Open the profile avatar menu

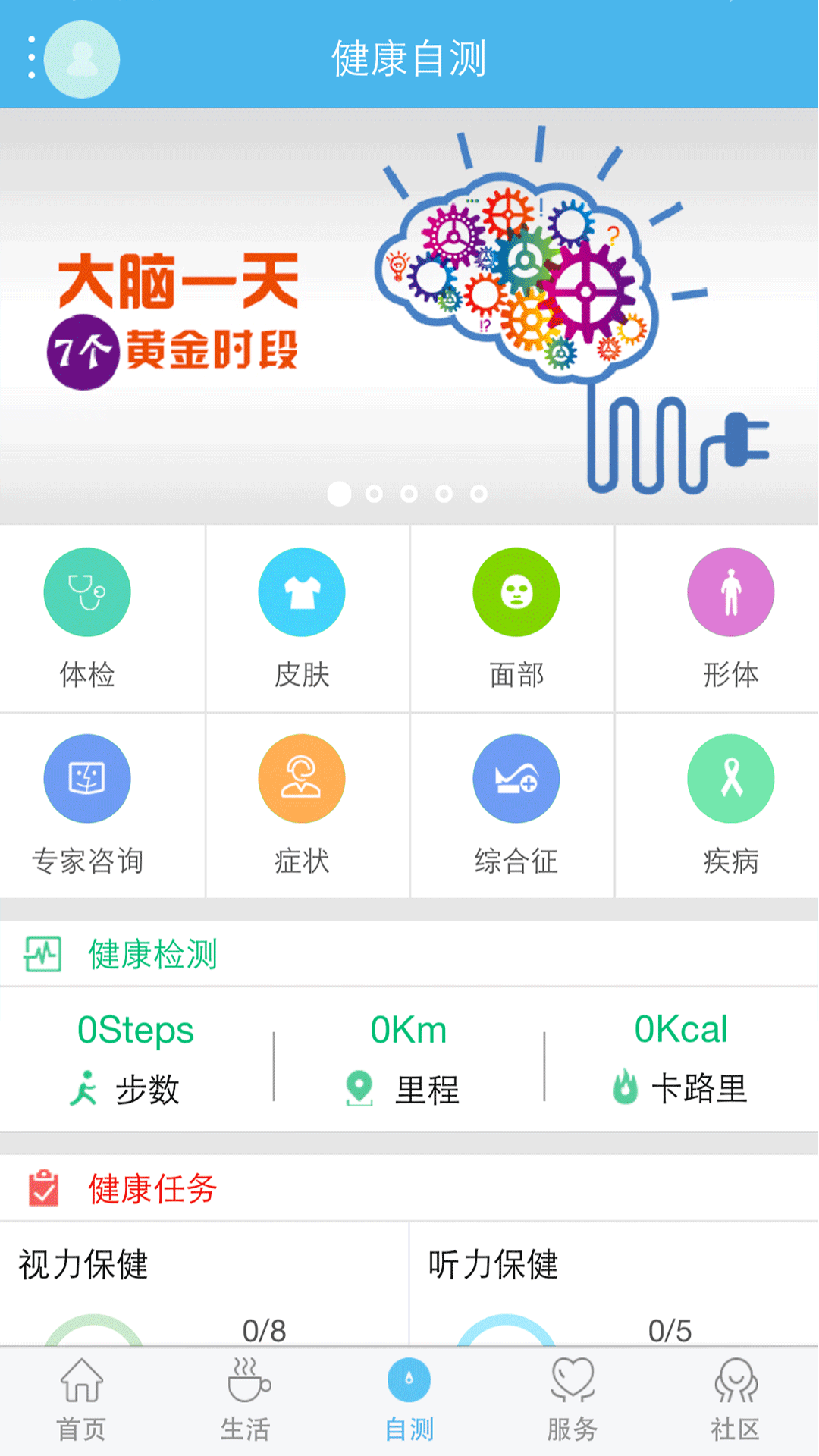(80, 59)
